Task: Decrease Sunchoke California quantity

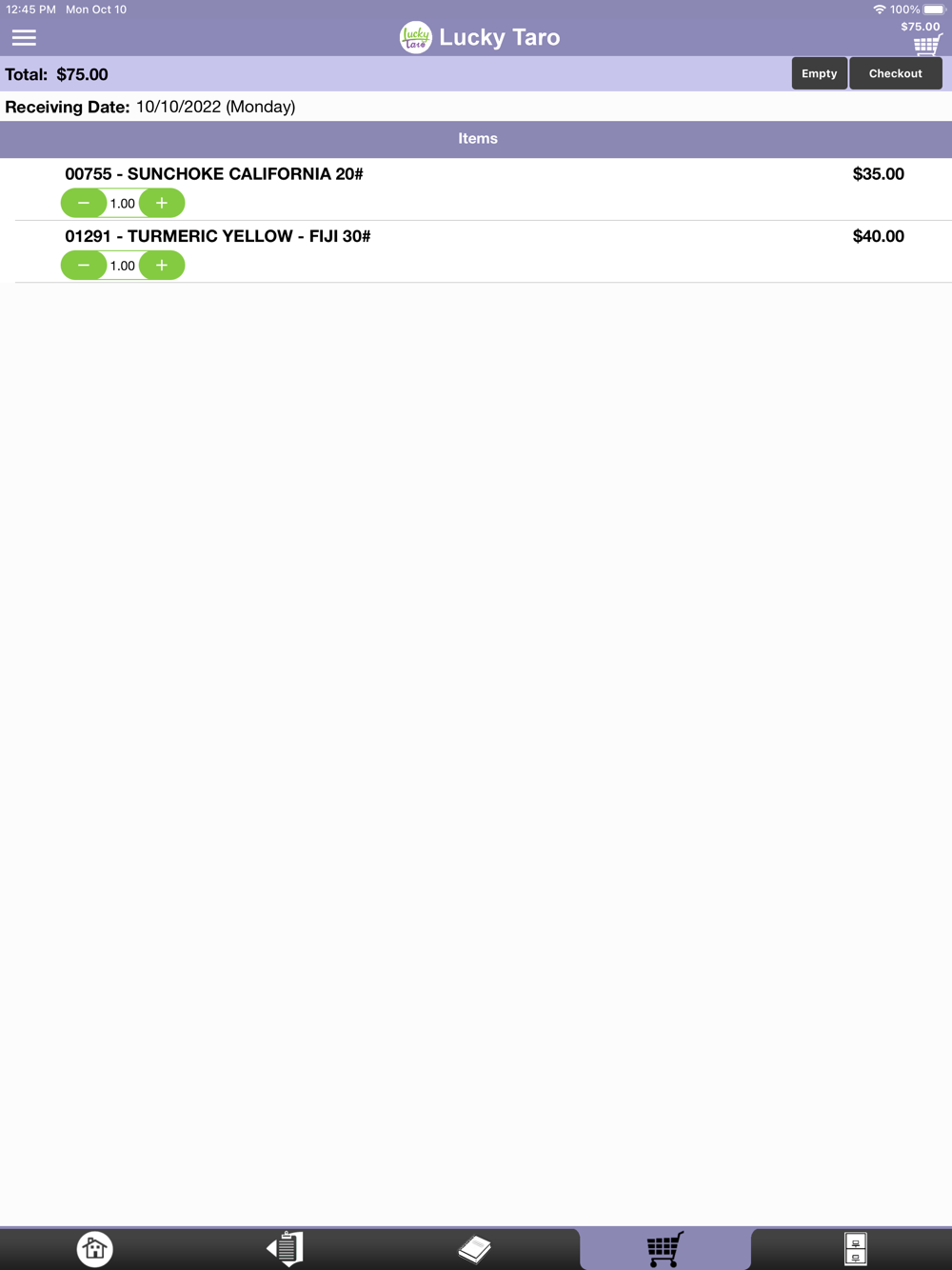Action: (x=84, y=203)
